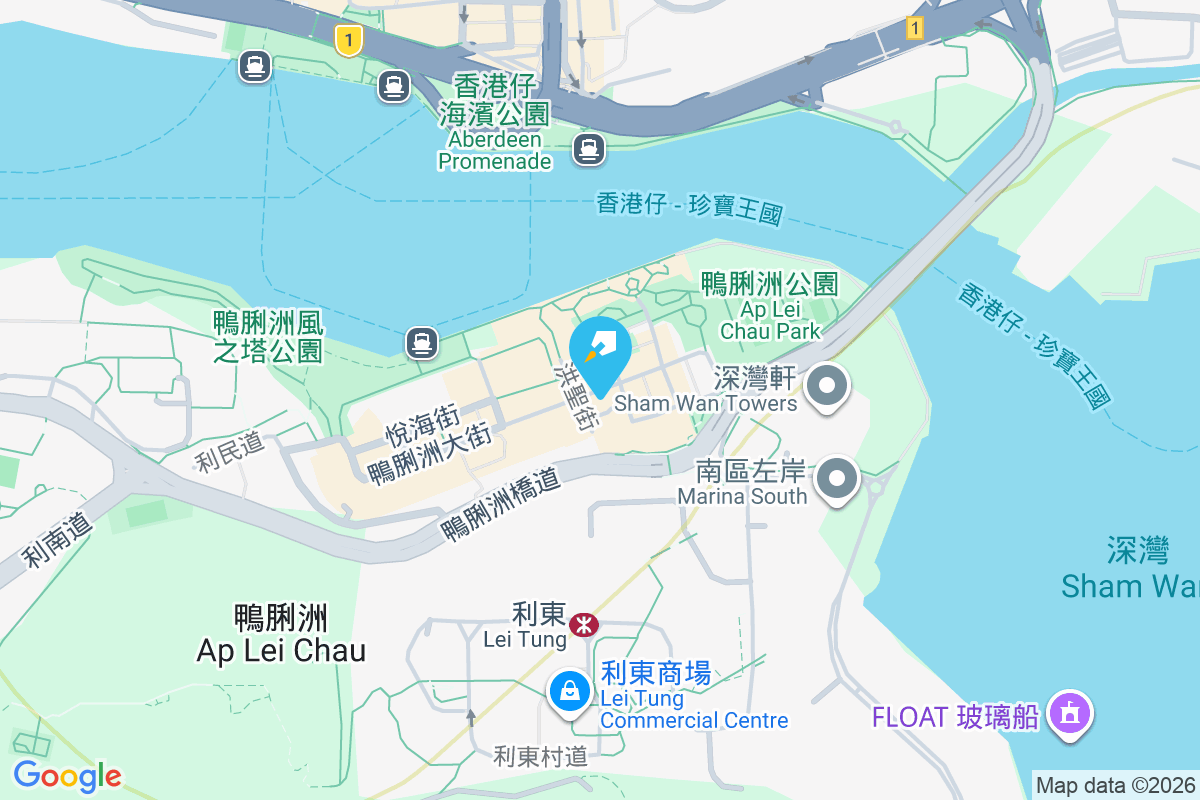1200x800 pixels.
Task: Tap ferry pier icon beside Wind Tower Park
Action: [423, 344]
